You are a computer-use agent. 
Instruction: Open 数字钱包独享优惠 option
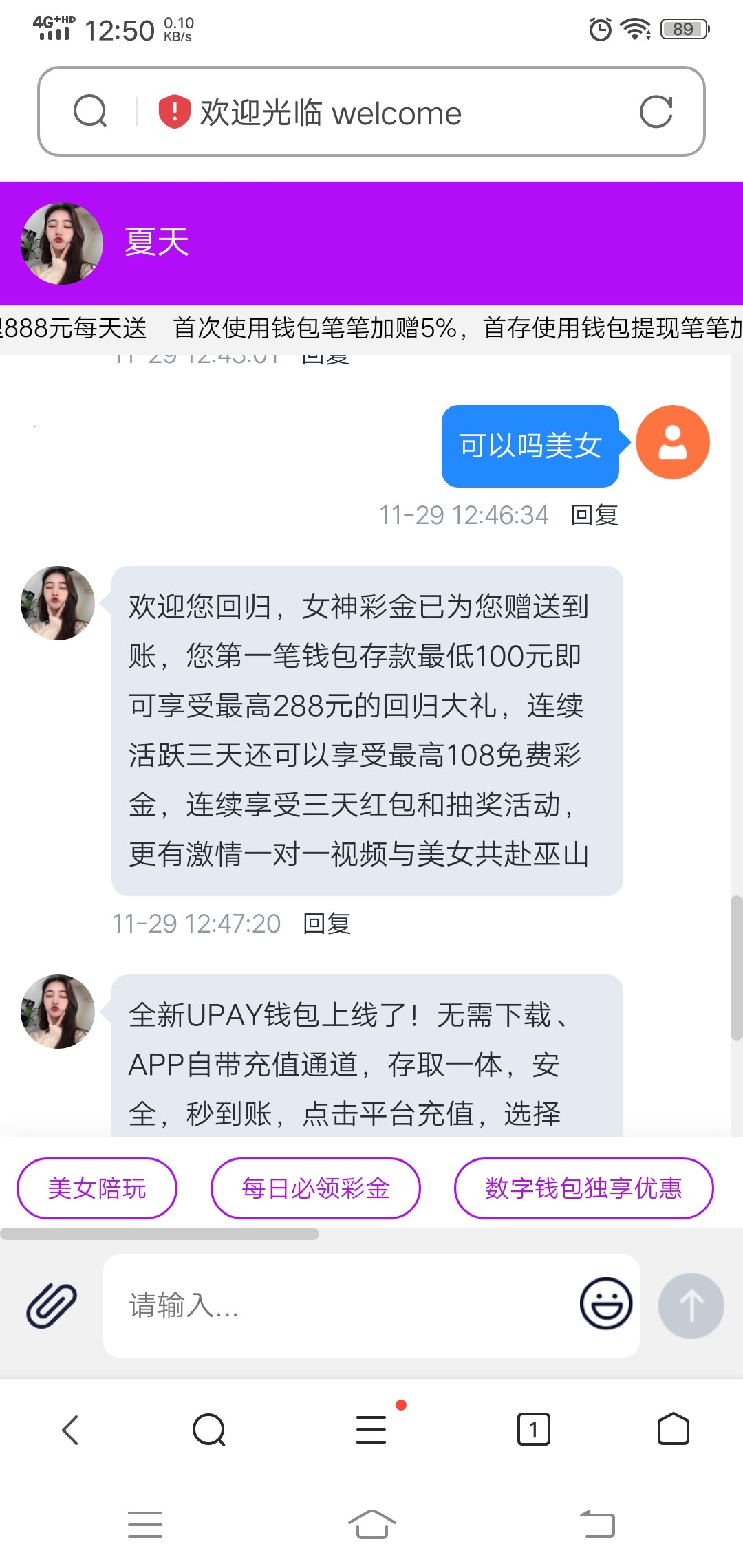click(x=583, y=1187)
